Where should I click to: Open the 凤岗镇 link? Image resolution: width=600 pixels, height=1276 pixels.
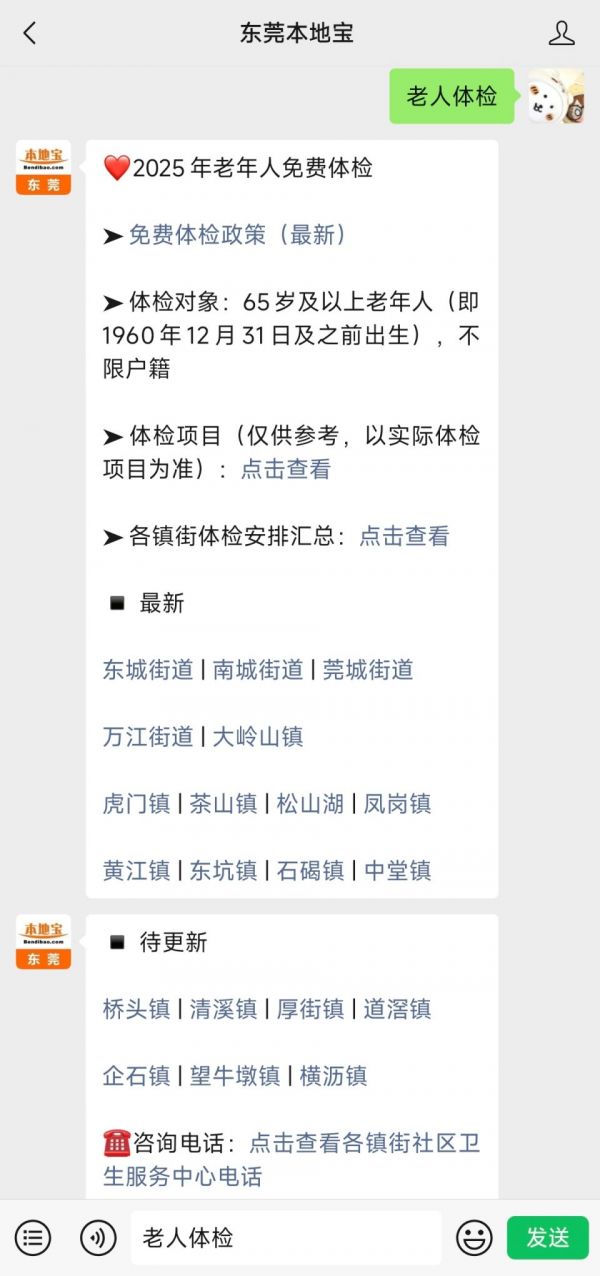[x=397, y=804]
